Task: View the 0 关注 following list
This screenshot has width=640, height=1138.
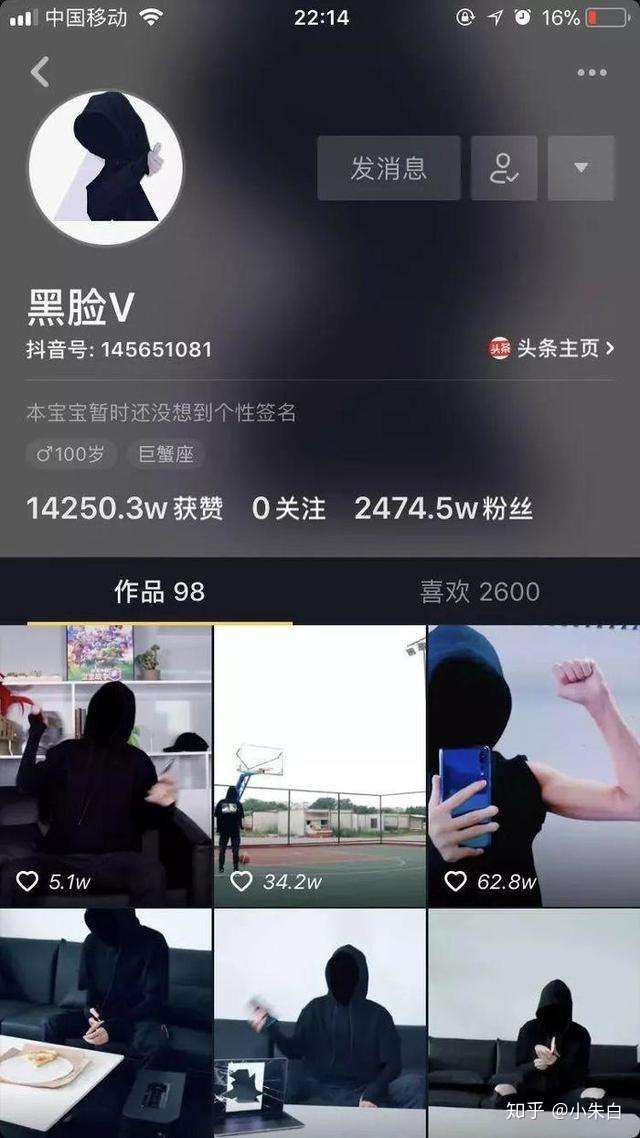Action: [289, 508]
